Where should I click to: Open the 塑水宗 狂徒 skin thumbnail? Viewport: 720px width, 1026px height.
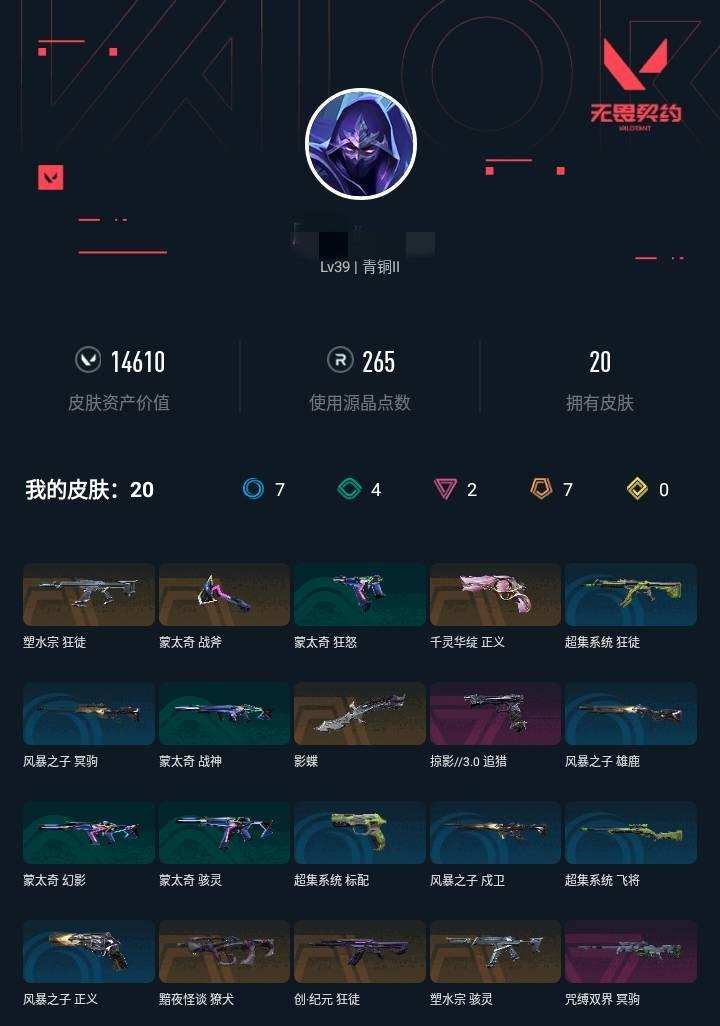[88, 594]
